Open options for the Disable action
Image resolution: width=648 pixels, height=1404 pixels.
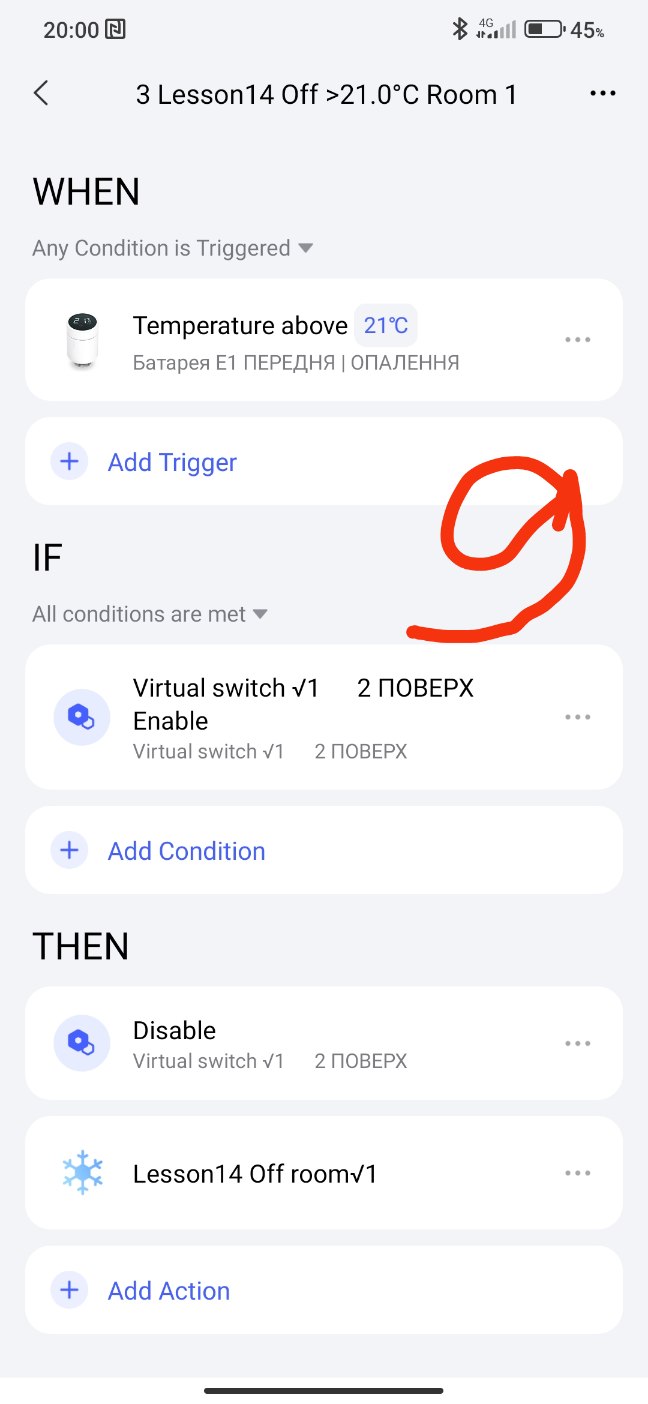[x=578, y=1043]
